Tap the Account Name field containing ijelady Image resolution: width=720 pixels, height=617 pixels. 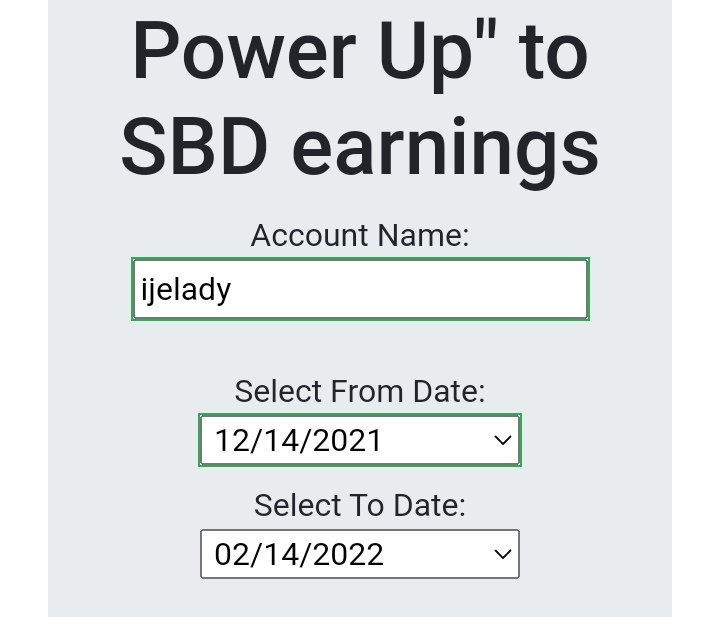[x=360, y=290]
